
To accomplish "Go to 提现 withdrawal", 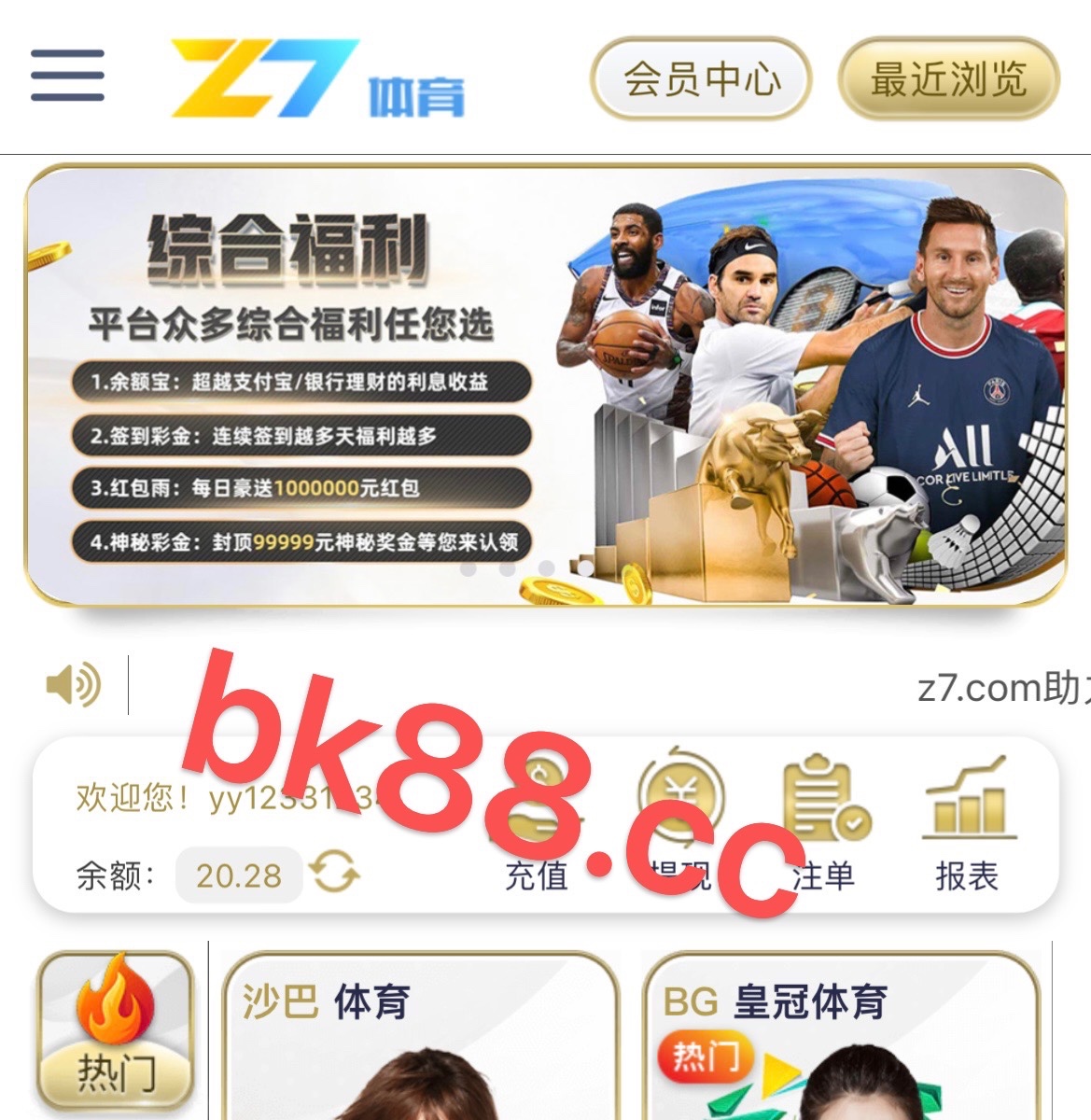I will tap(680, 831).
